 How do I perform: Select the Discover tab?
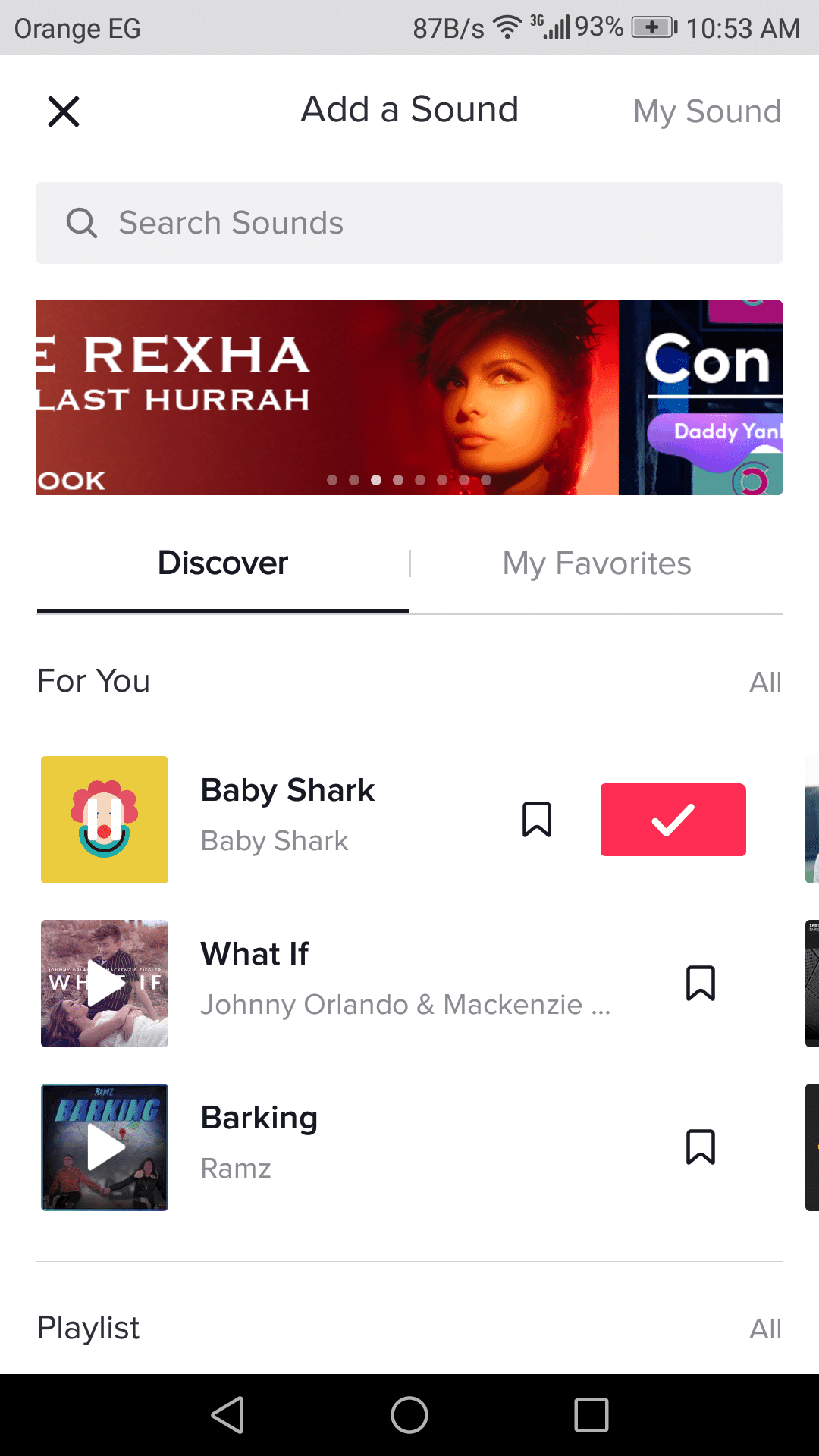223,563
